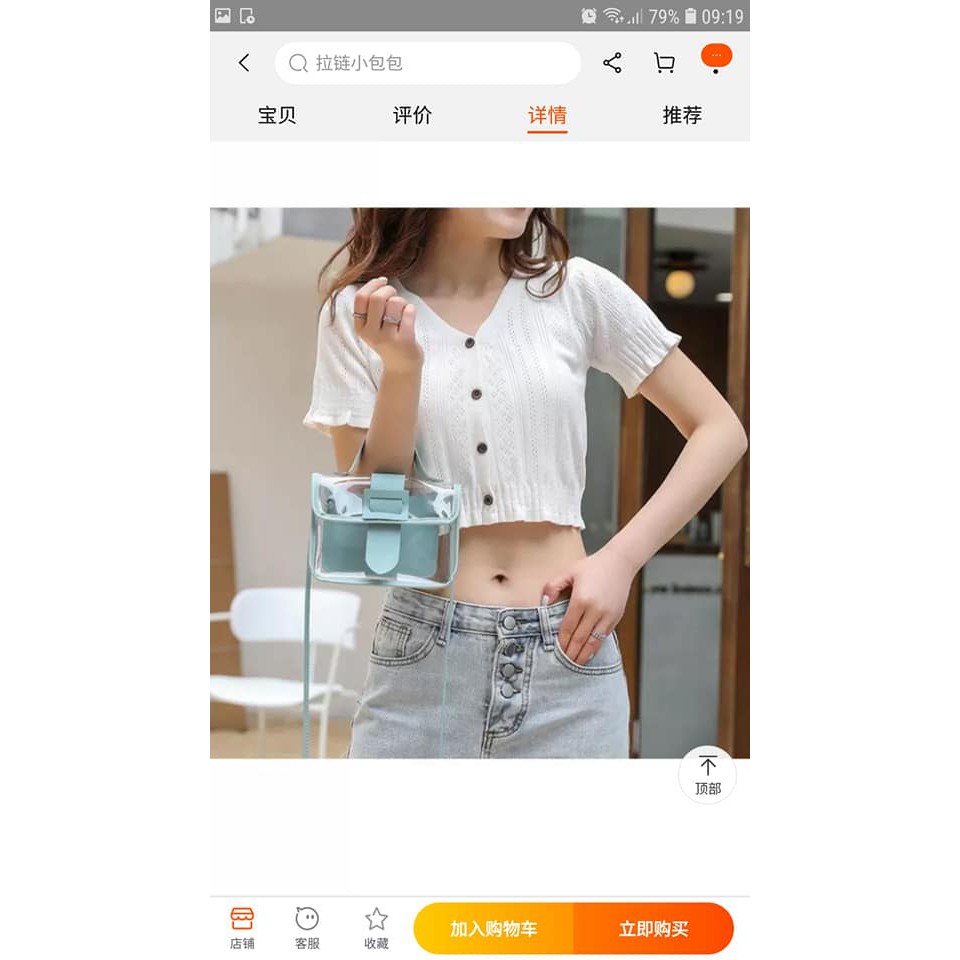Open the orange more-options bubble
The width and height of the screenshot is (960, 960).
coord(716,57)
